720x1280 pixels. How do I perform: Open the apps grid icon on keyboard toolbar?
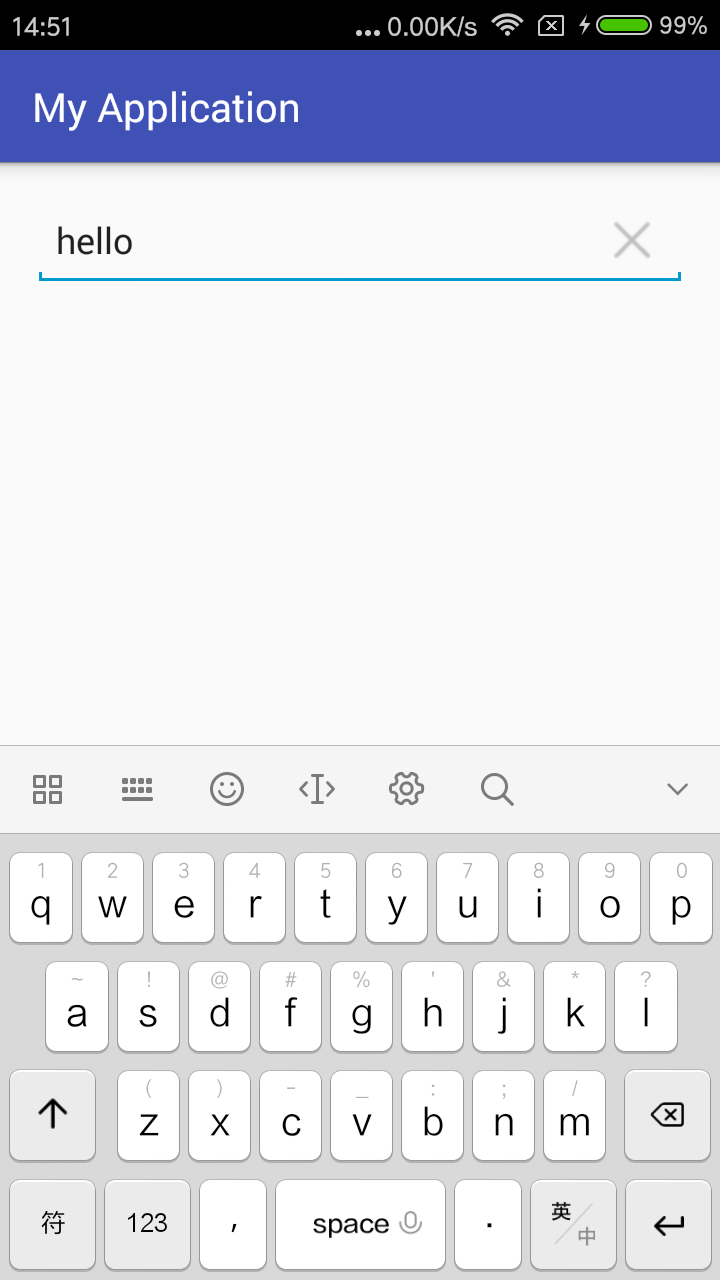(x=47, y=789)
